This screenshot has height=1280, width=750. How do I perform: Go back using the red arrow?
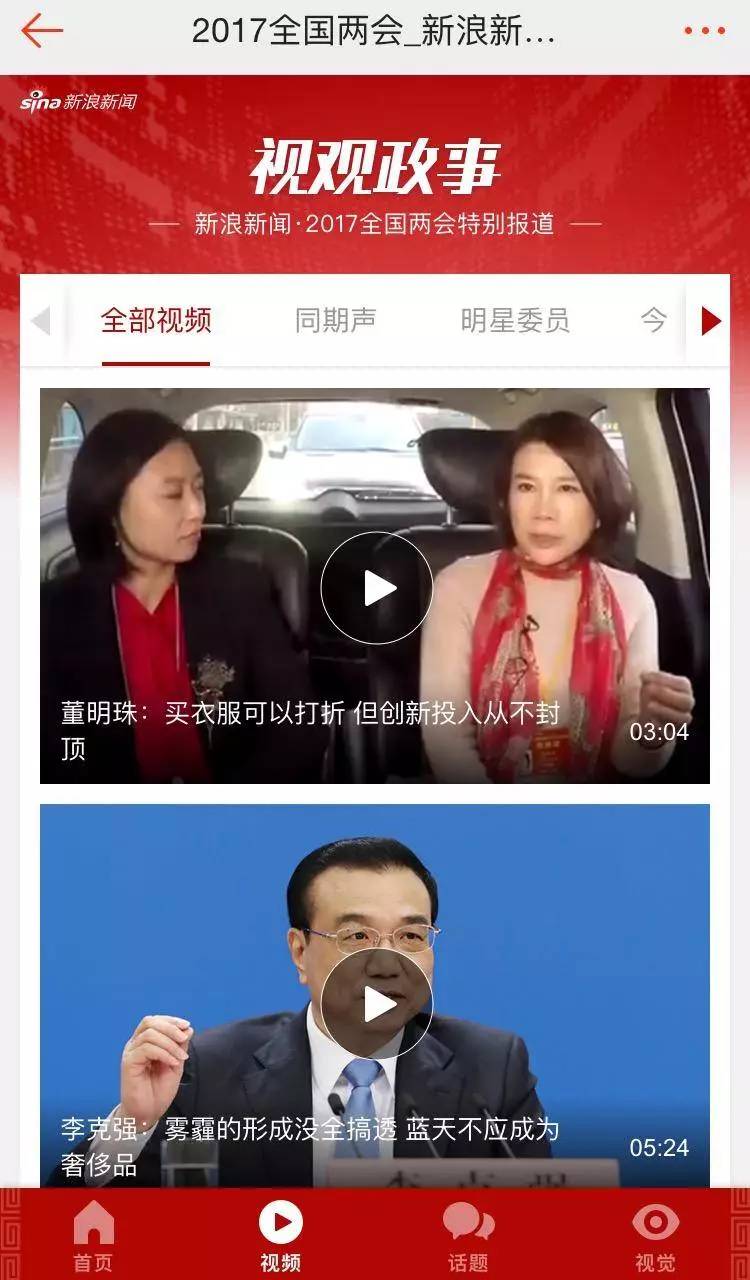click(x=41, y=31)
